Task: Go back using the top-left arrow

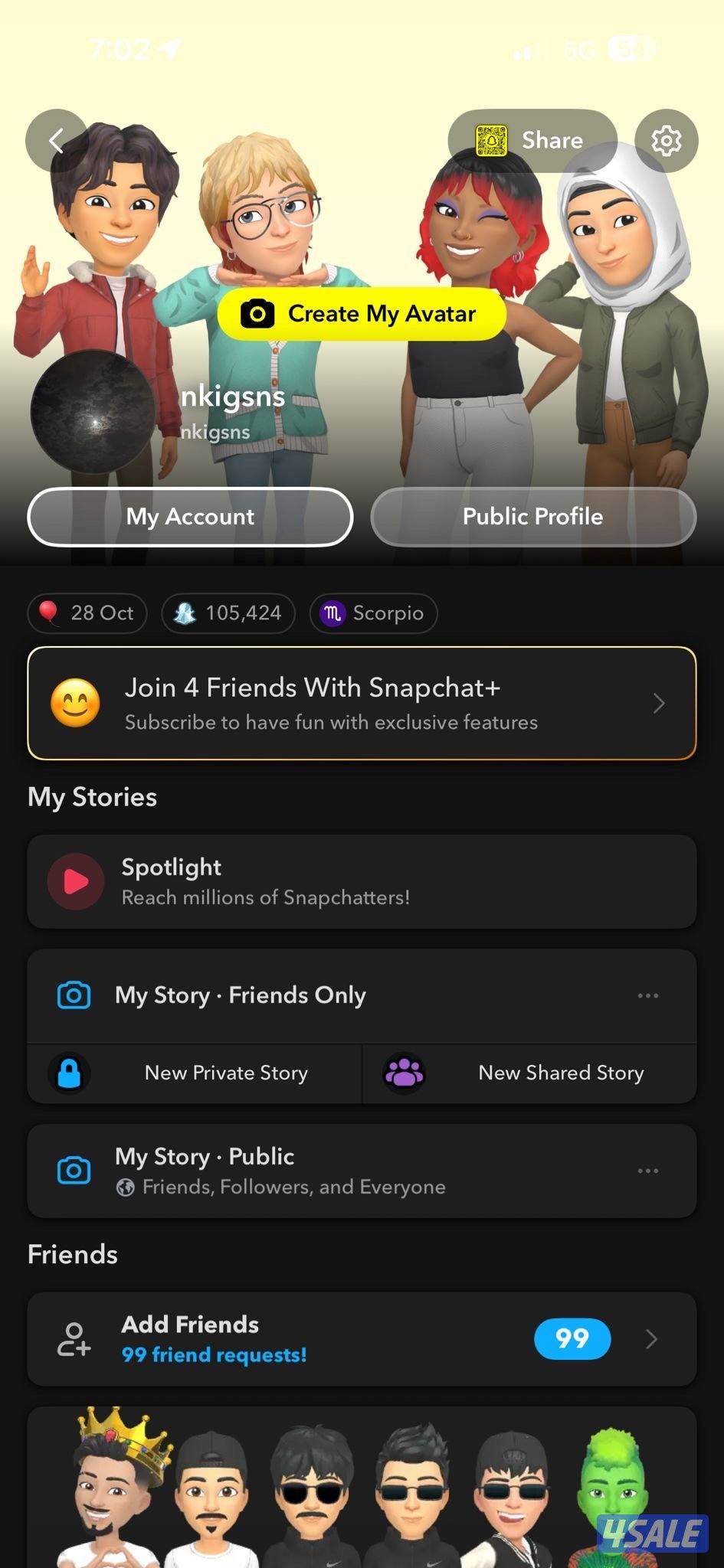Action: 56,141
